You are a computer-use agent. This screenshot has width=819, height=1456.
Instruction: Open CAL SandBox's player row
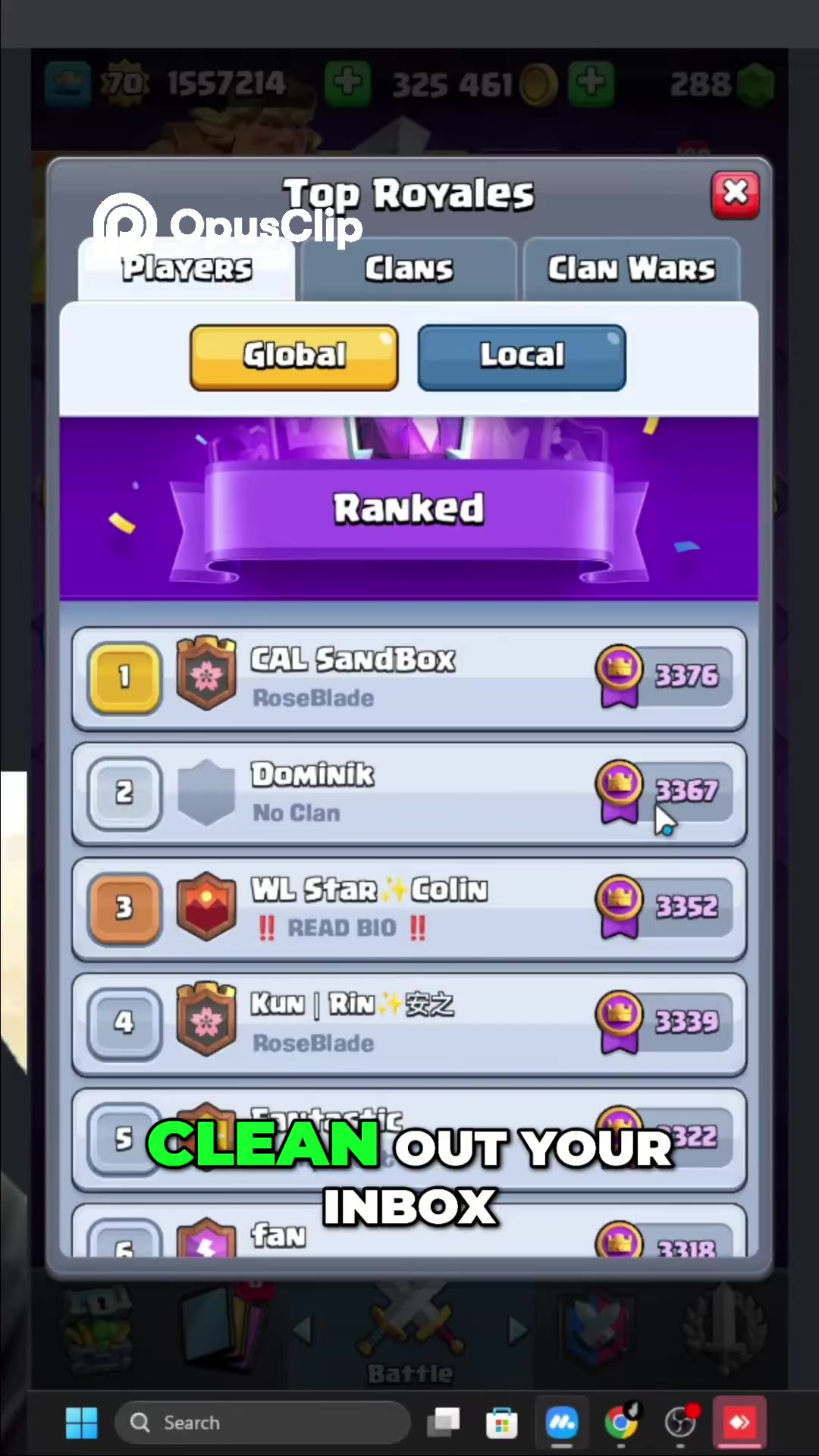[x=409, y=678]
